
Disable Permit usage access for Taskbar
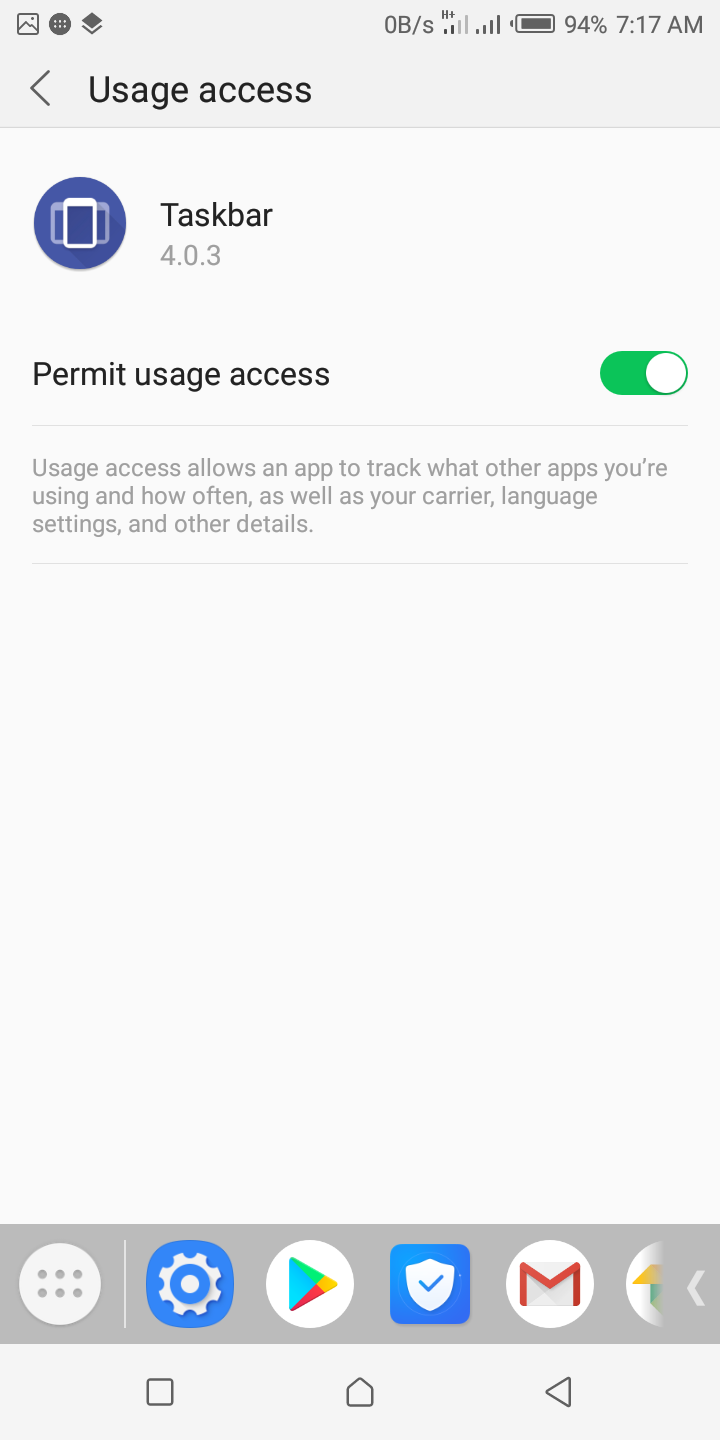coord(643,374)
